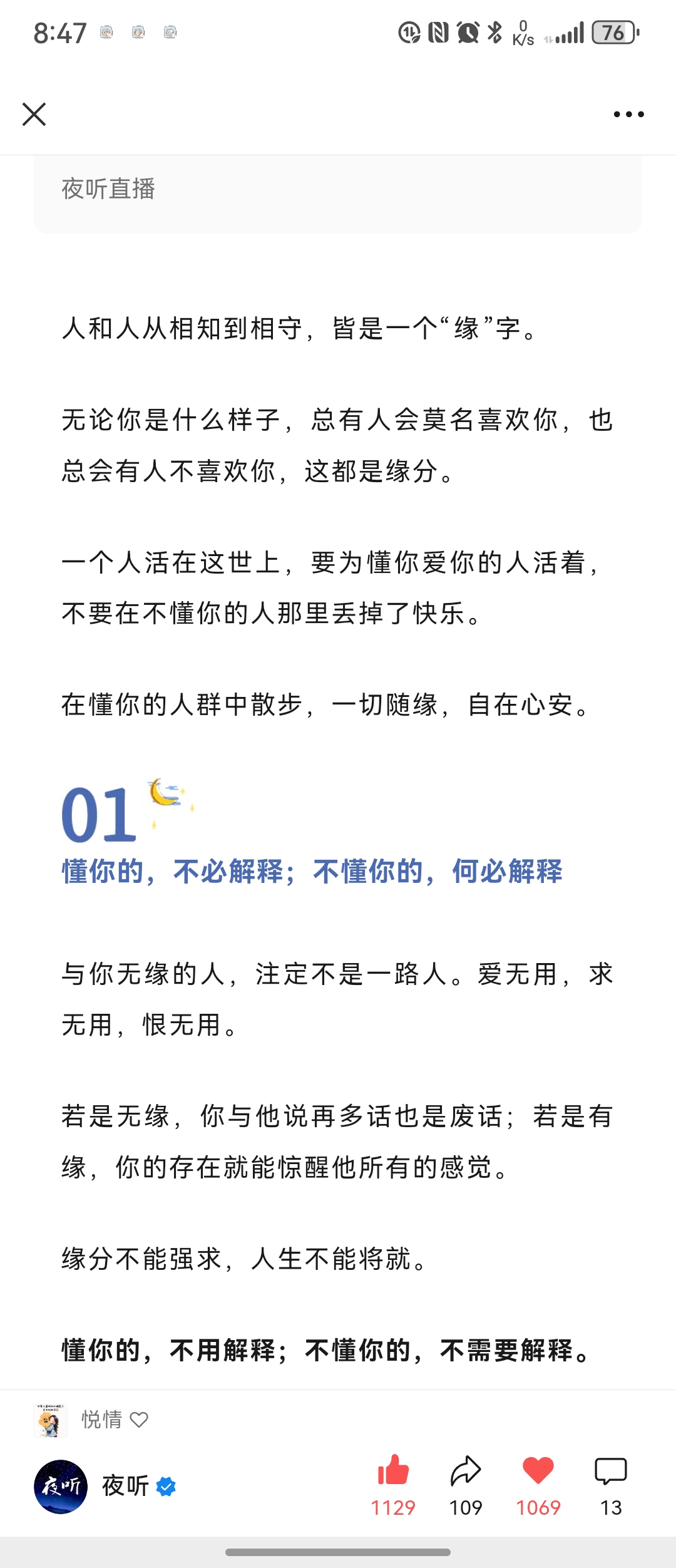Tap the red heart icon showing 1069
Viewport: 676px width, 1568px height.
pyautogui.click(x=538, y=1470)
